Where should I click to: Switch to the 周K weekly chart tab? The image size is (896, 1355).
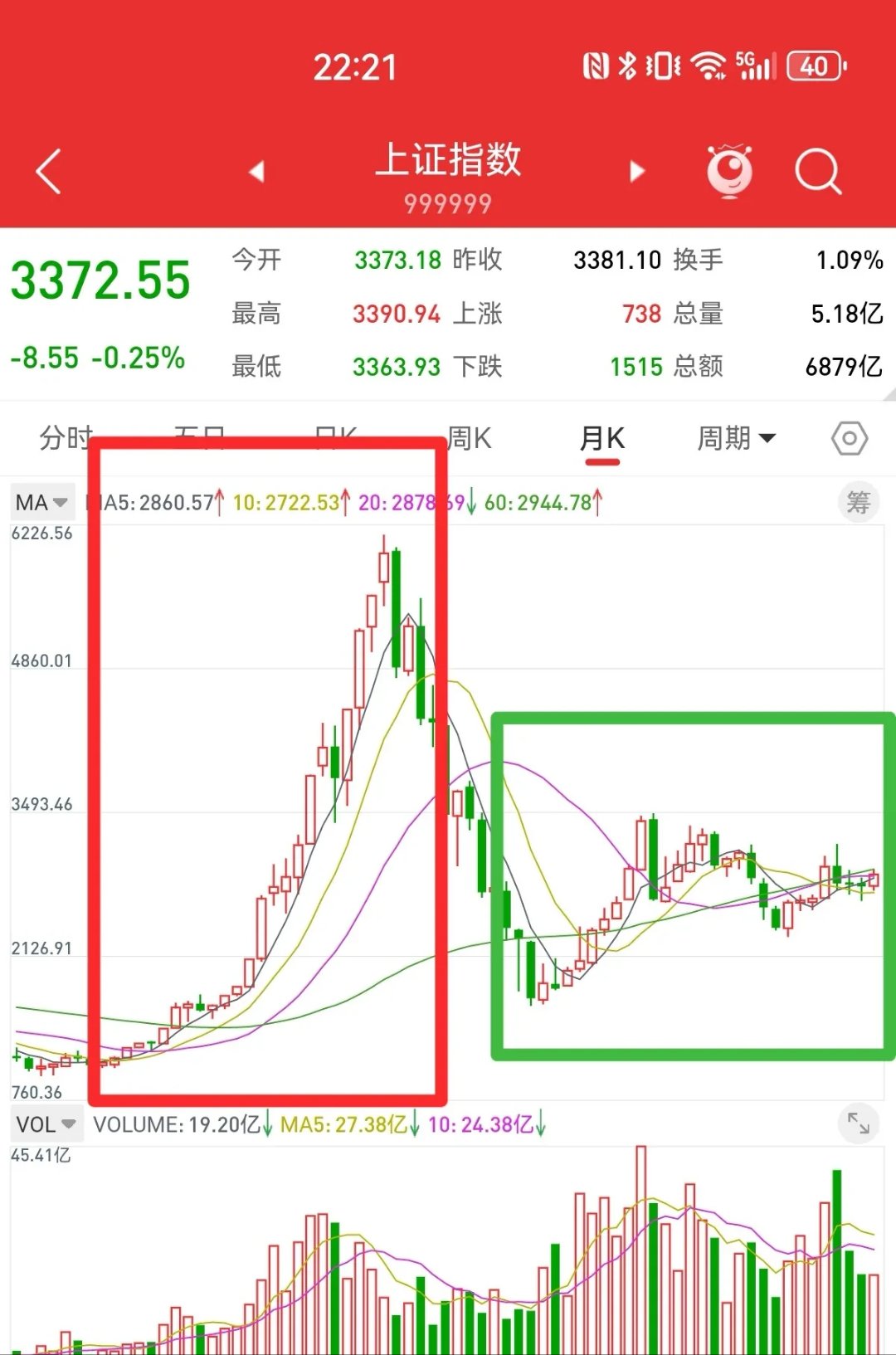(470, 438)
